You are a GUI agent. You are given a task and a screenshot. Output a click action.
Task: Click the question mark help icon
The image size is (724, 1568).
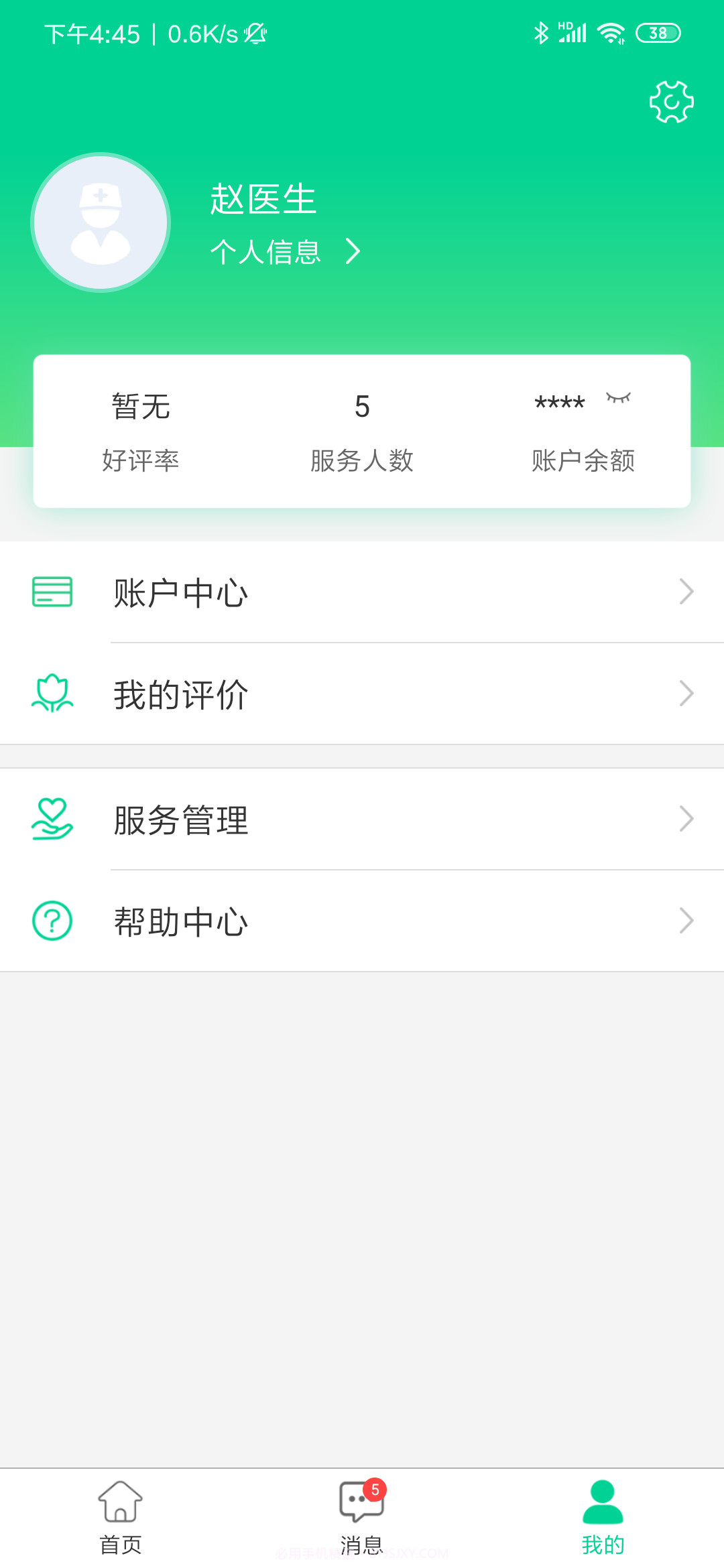point(52,920)
